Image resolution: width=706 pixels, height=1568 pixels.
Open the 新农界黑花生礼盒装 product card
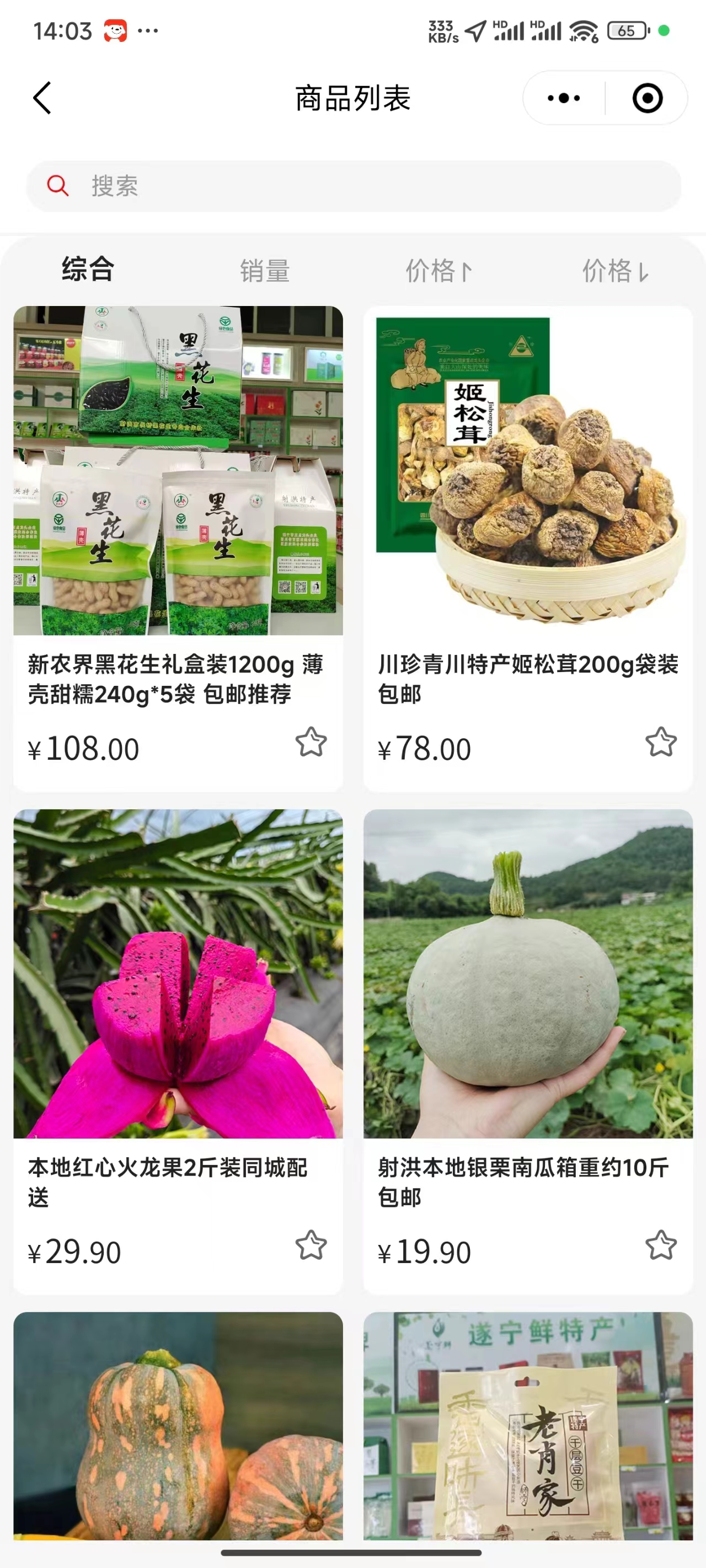pos(178,471)
